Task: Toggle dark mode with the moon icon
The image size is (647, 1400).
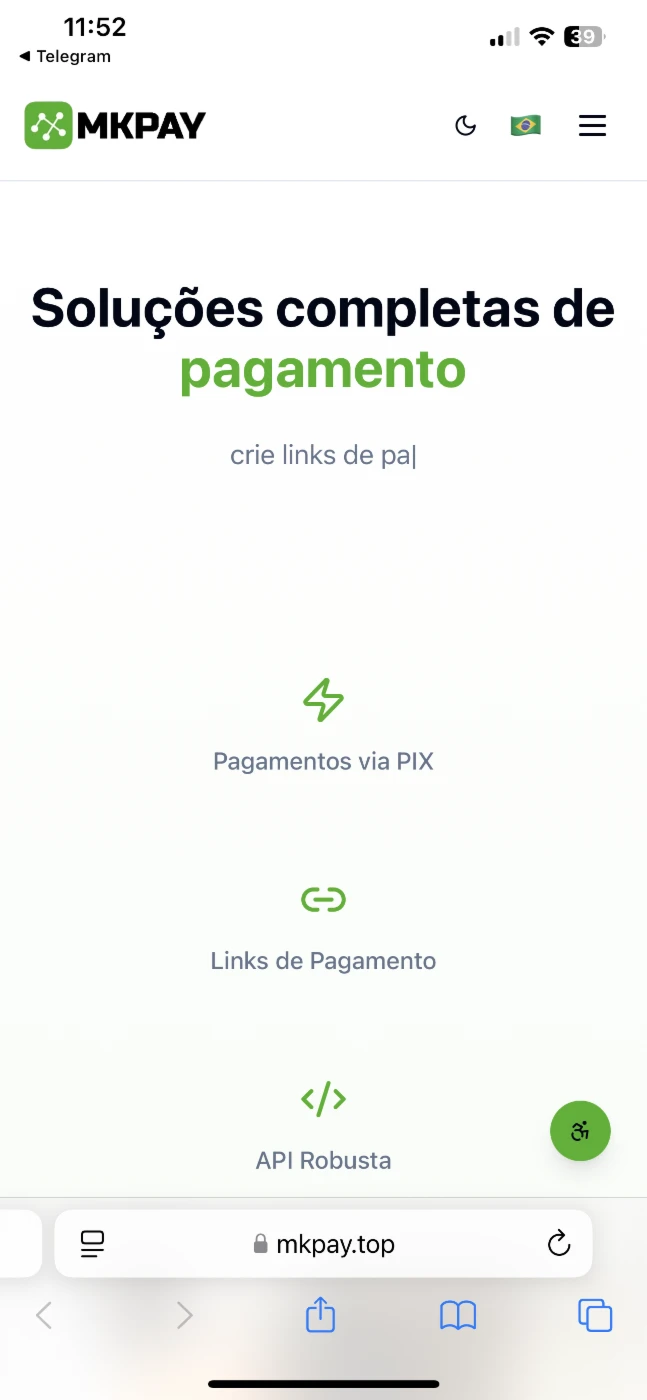Action: click(465, 126)
